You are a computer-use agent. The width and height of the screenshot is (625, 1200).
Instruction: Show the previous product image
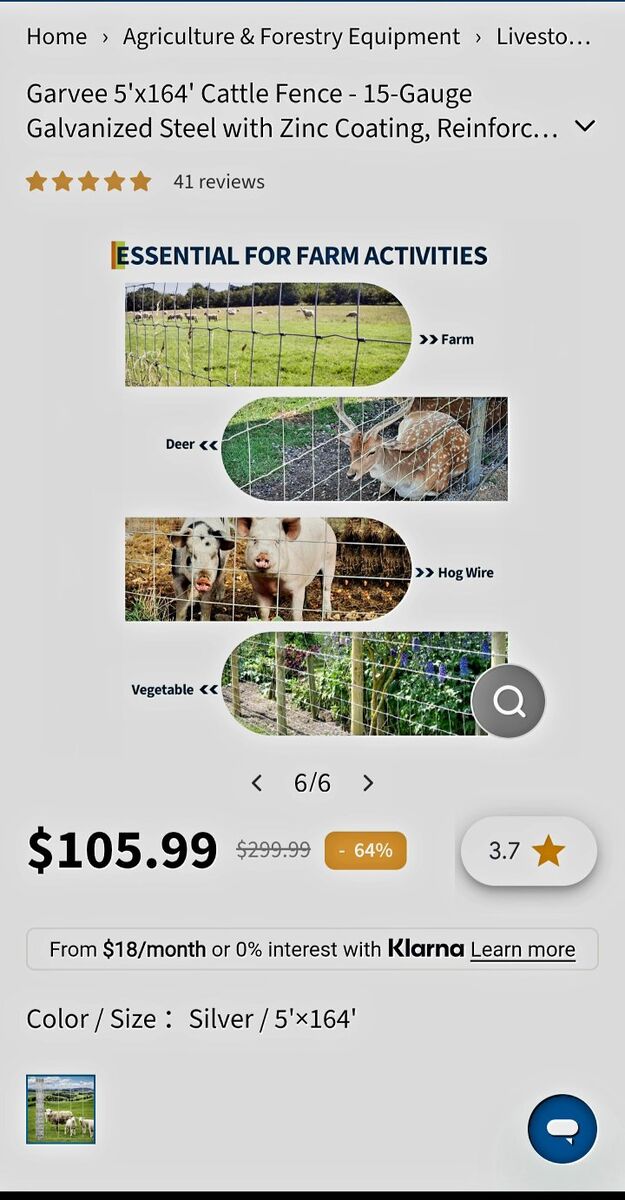coord(257,783)
